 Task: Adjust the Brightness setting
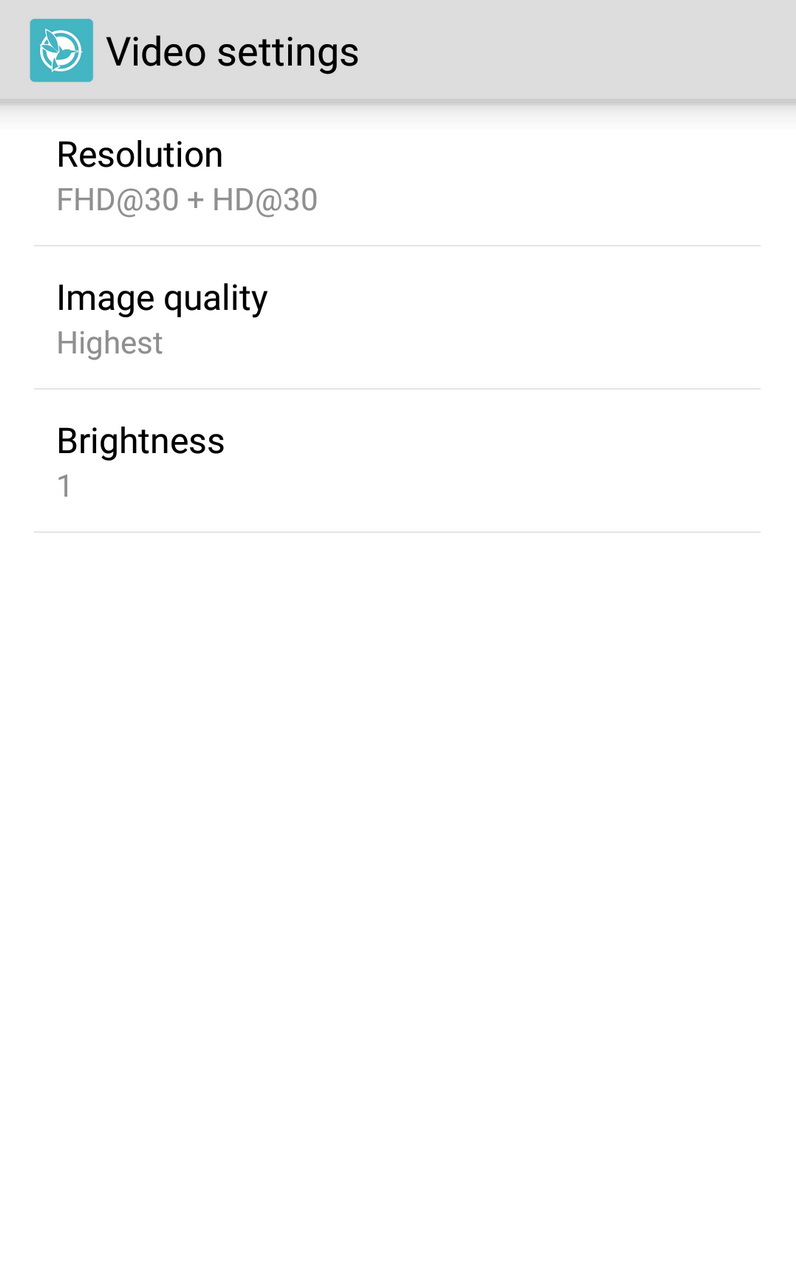click(x=397, y=461)
